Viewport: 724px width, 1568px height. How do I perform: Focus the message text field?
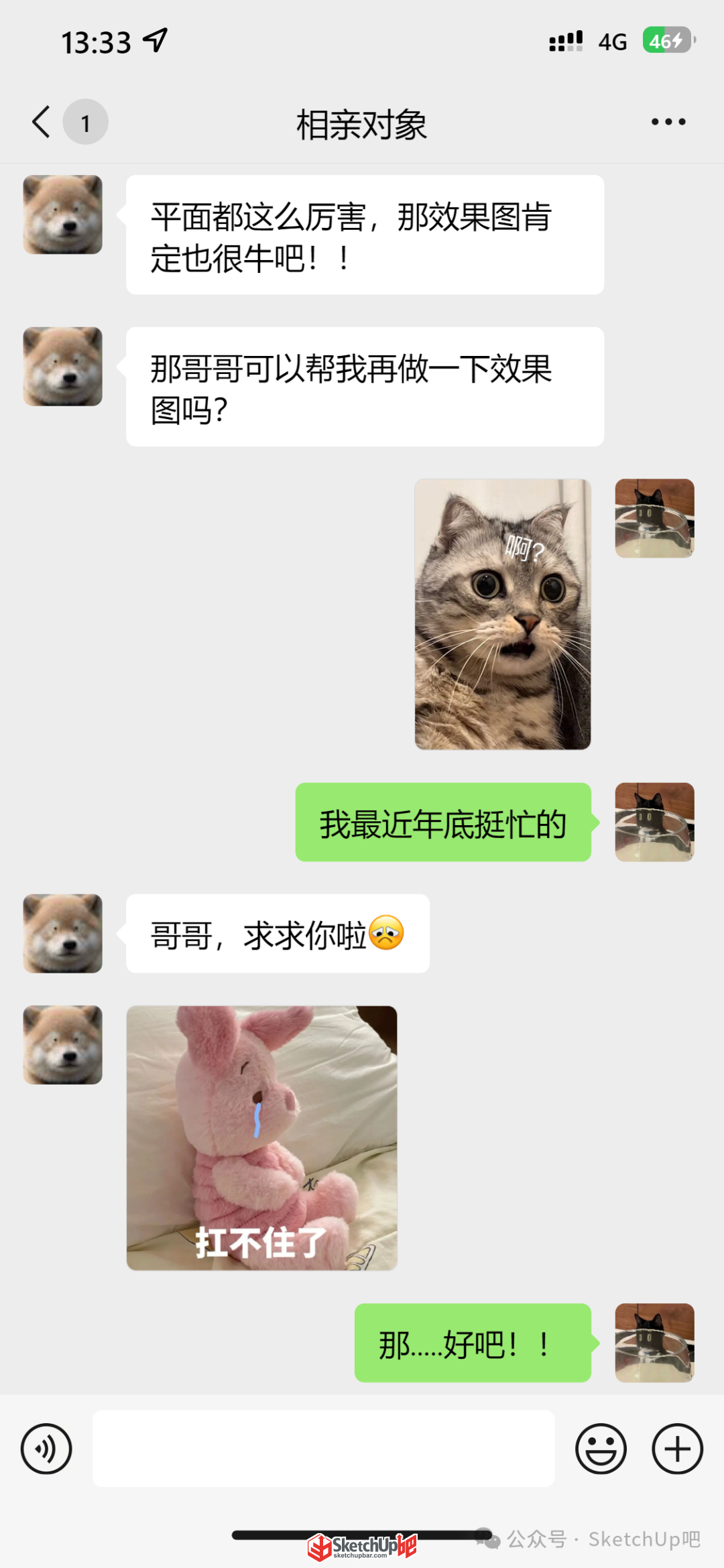tap(323, 1448)
